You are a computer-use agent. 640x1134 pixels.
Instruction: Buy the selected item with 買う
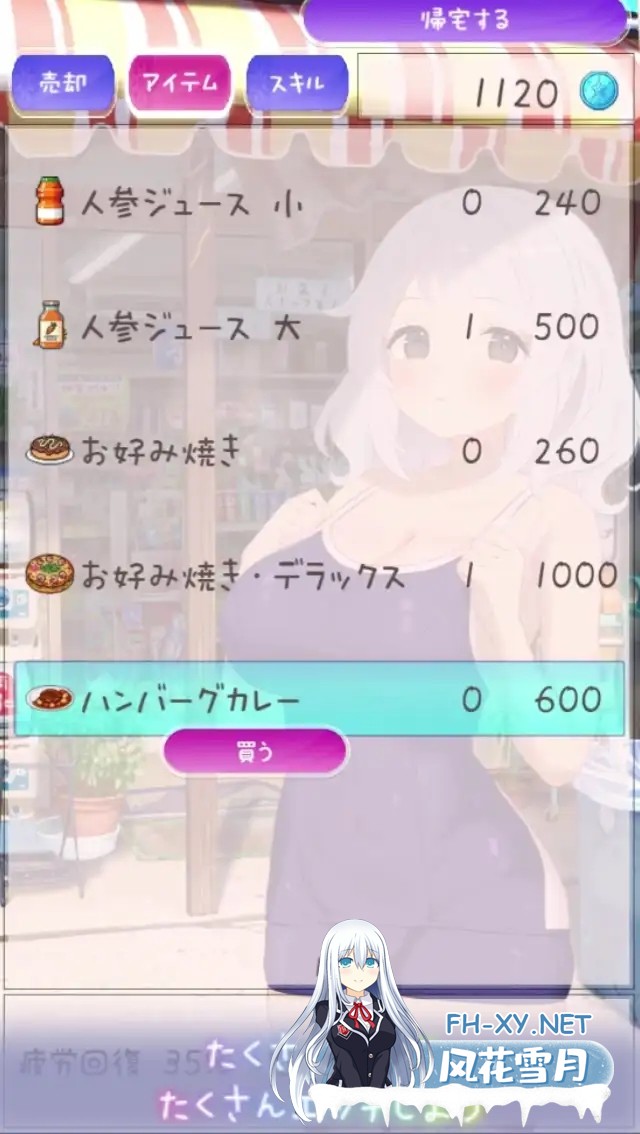tap(255, 752)
